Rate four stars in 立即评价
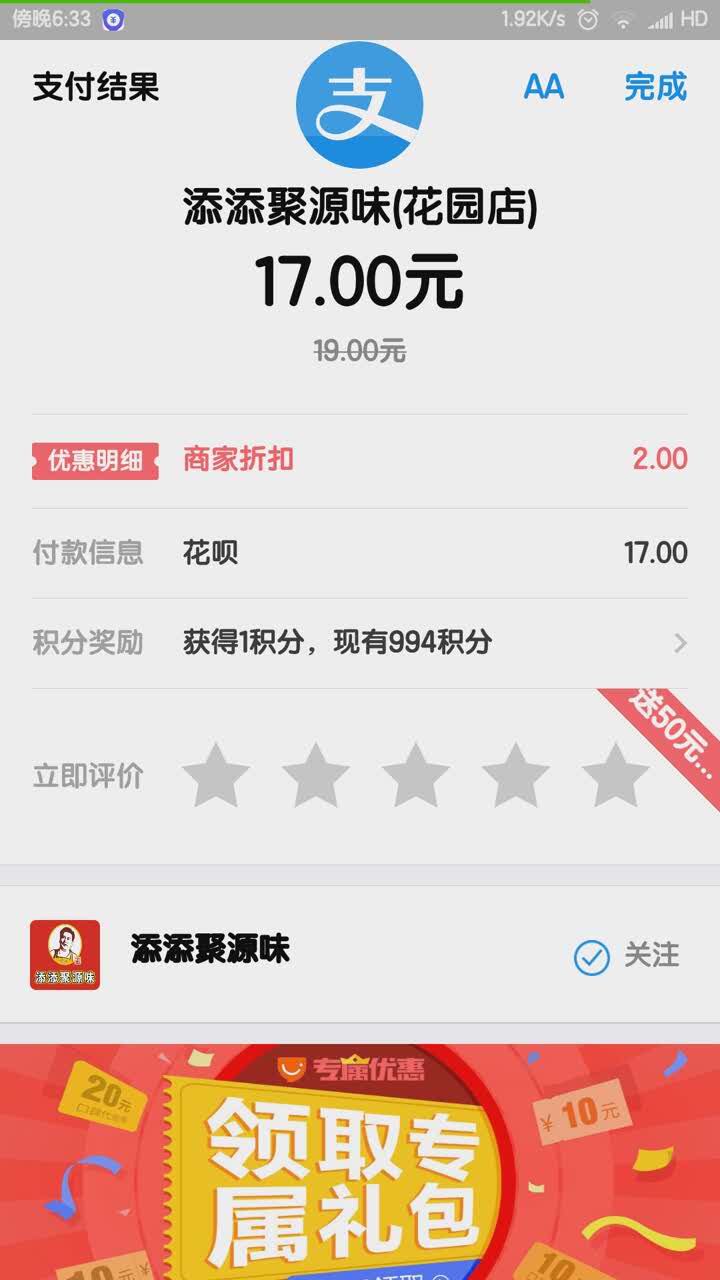 (515, 776)
